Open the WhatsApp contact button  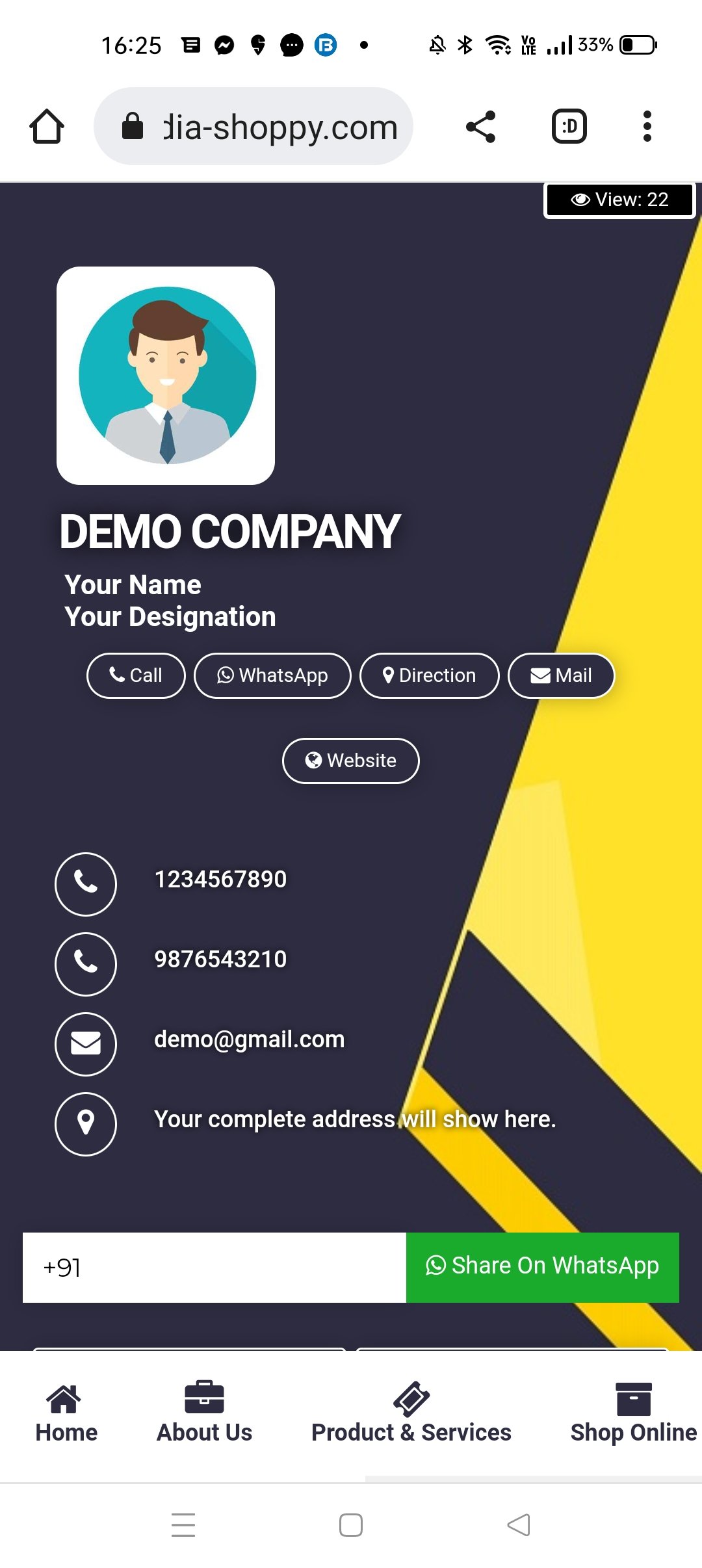(x=272, y=675)
